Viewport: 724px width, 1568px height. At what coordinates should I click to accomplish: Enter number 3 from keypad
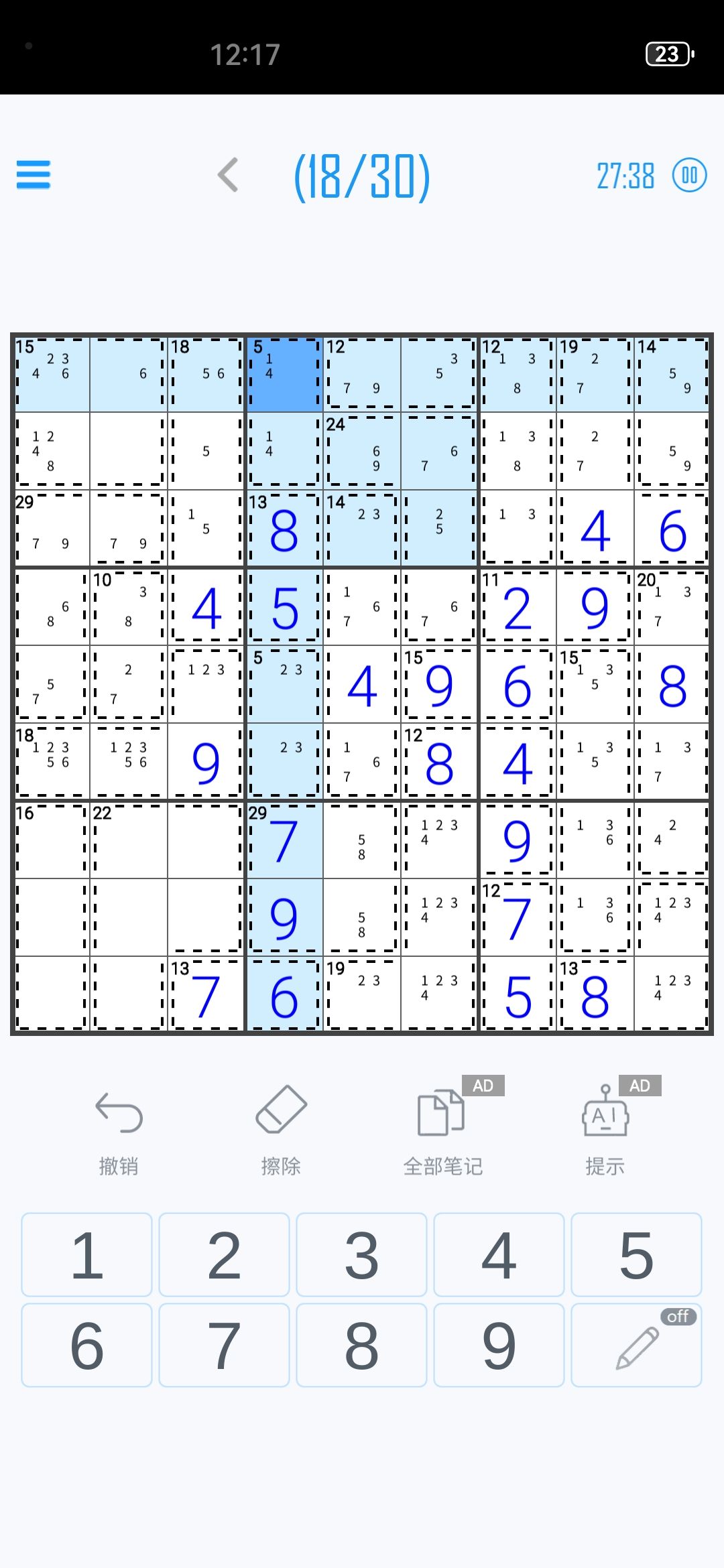[x=361, y=1254]
